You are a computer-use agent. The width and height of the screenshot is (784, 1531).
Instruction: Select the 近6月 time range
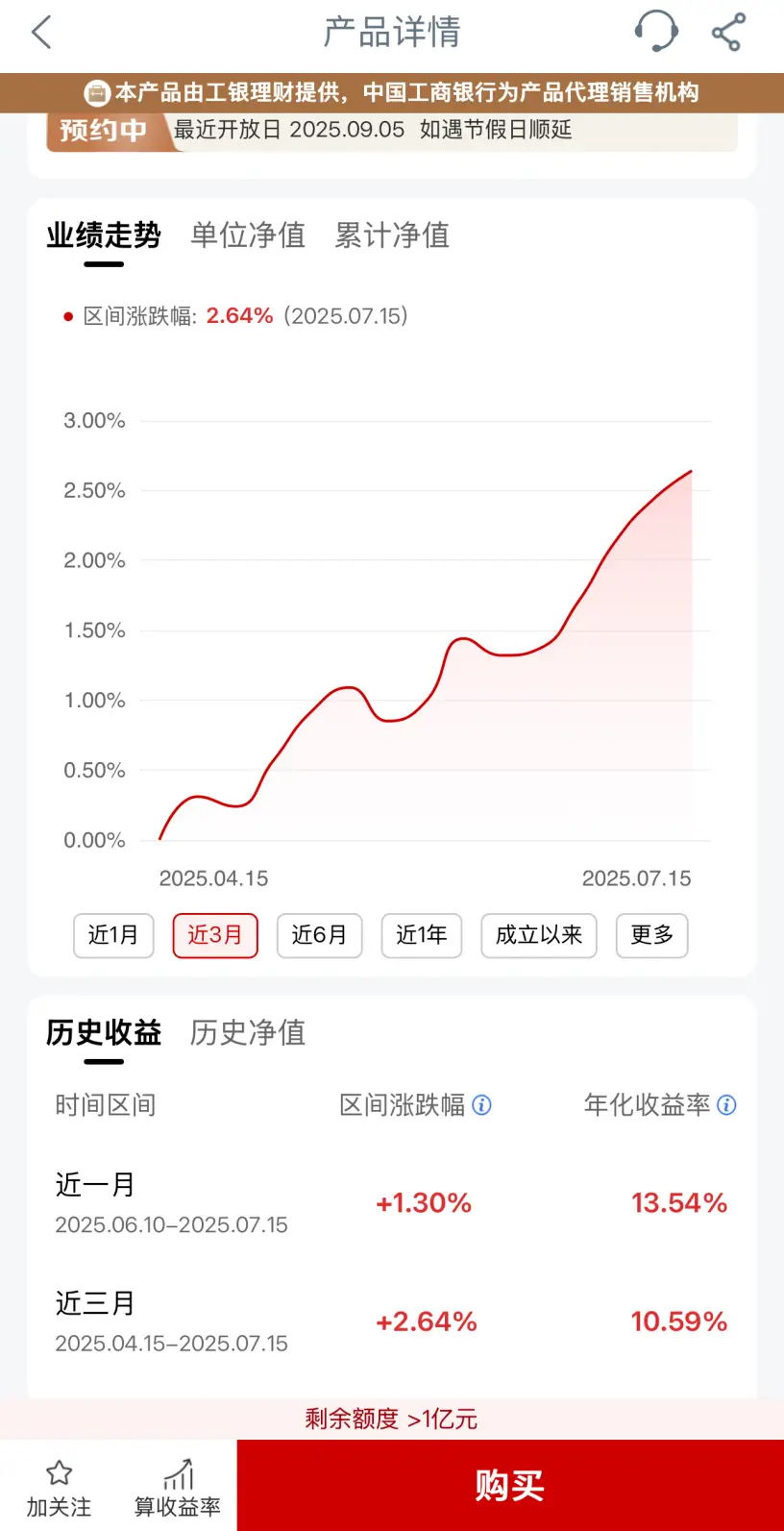point(320,935)
